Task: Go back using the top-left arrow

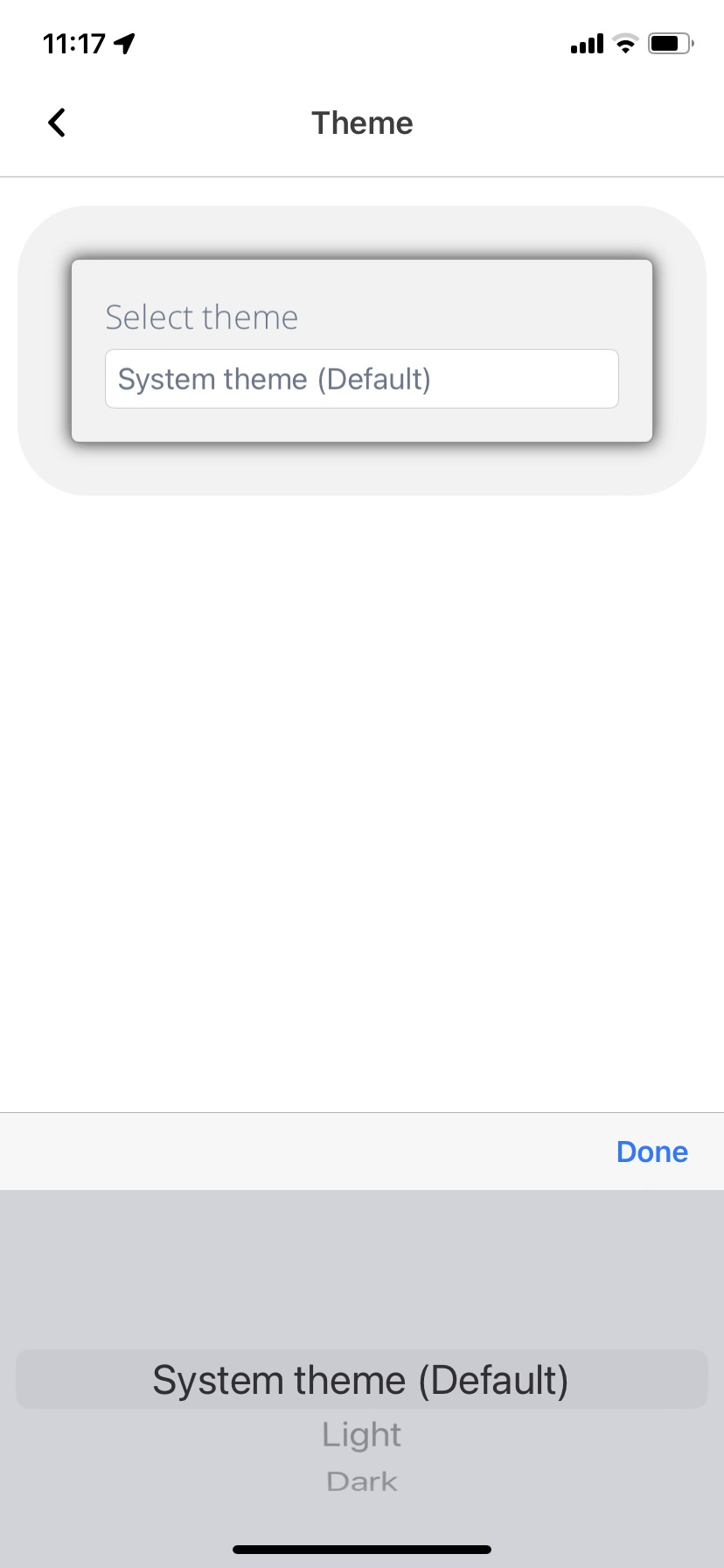Action: tap(57, 123)
